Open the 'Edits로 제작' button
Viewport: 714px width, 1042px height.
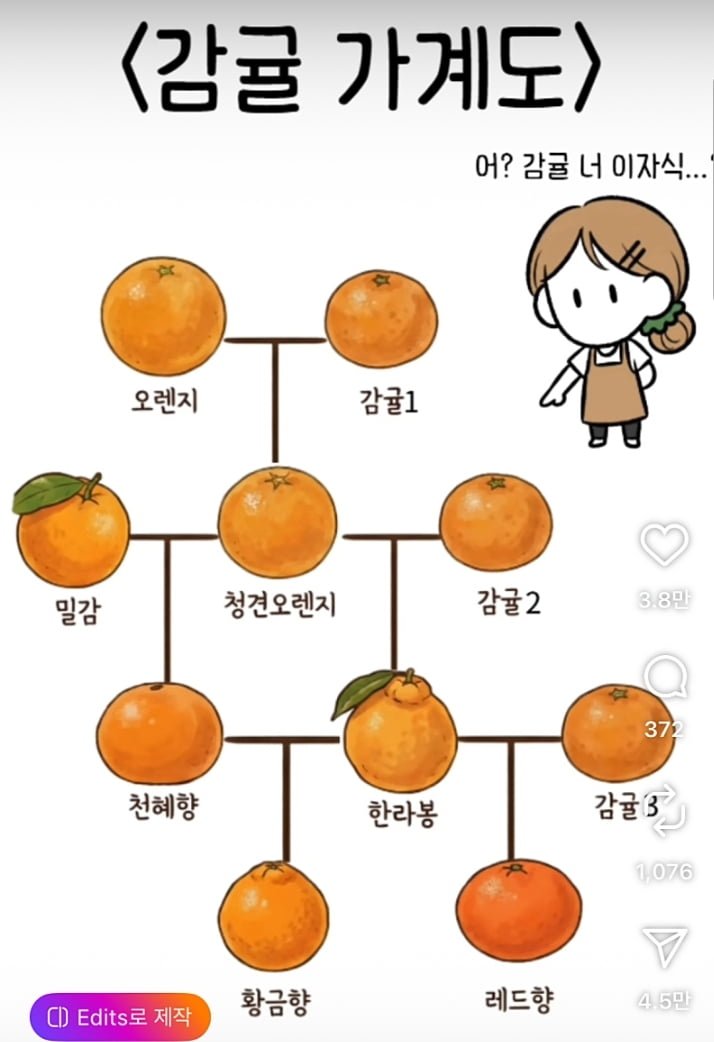coord(120,1017)
